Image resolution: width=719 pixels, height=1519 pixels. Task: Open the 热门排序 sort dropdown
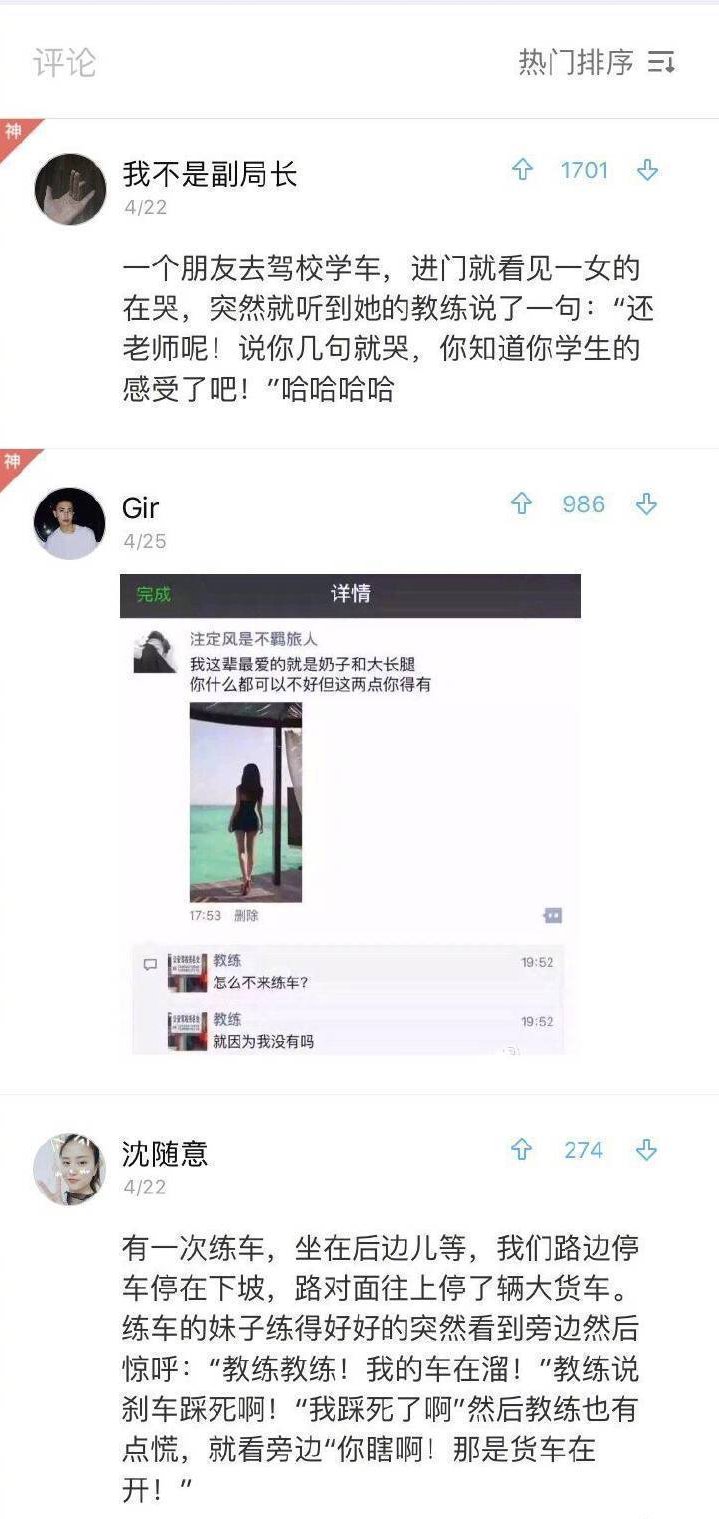[x=597, y=63]
